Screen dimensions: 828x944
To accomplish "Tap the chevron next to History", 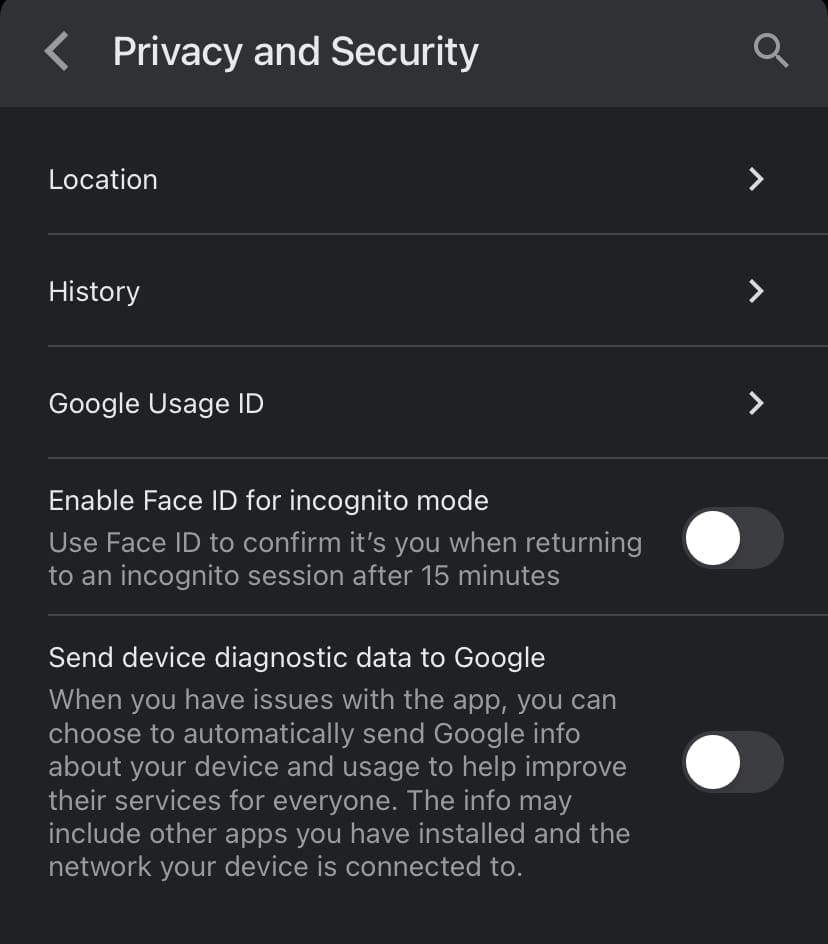I will [x=756, y=292].
